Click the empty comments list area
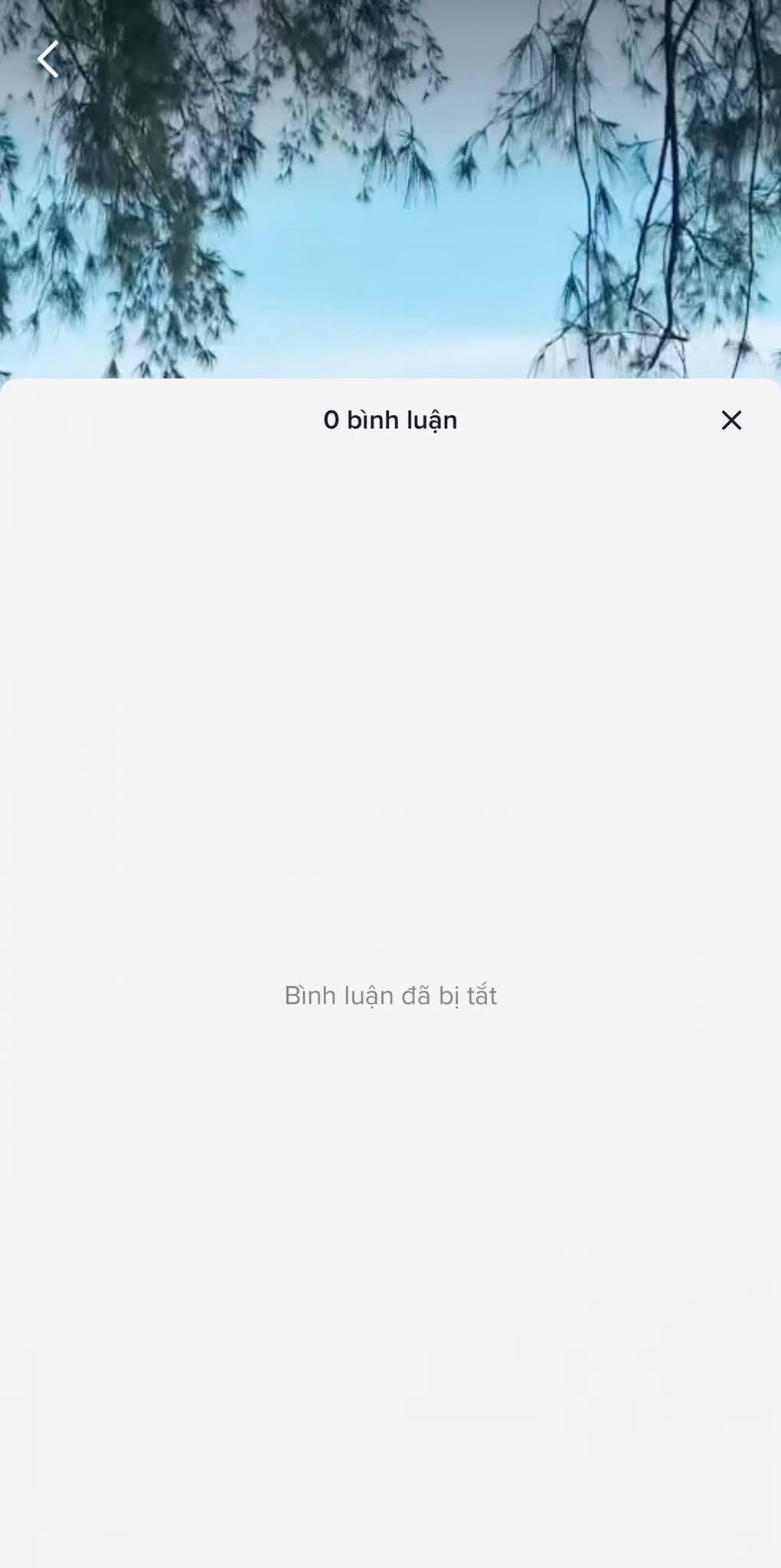Image resolution: width=781 pixels, height=1568 pixels. coord(390,689)
